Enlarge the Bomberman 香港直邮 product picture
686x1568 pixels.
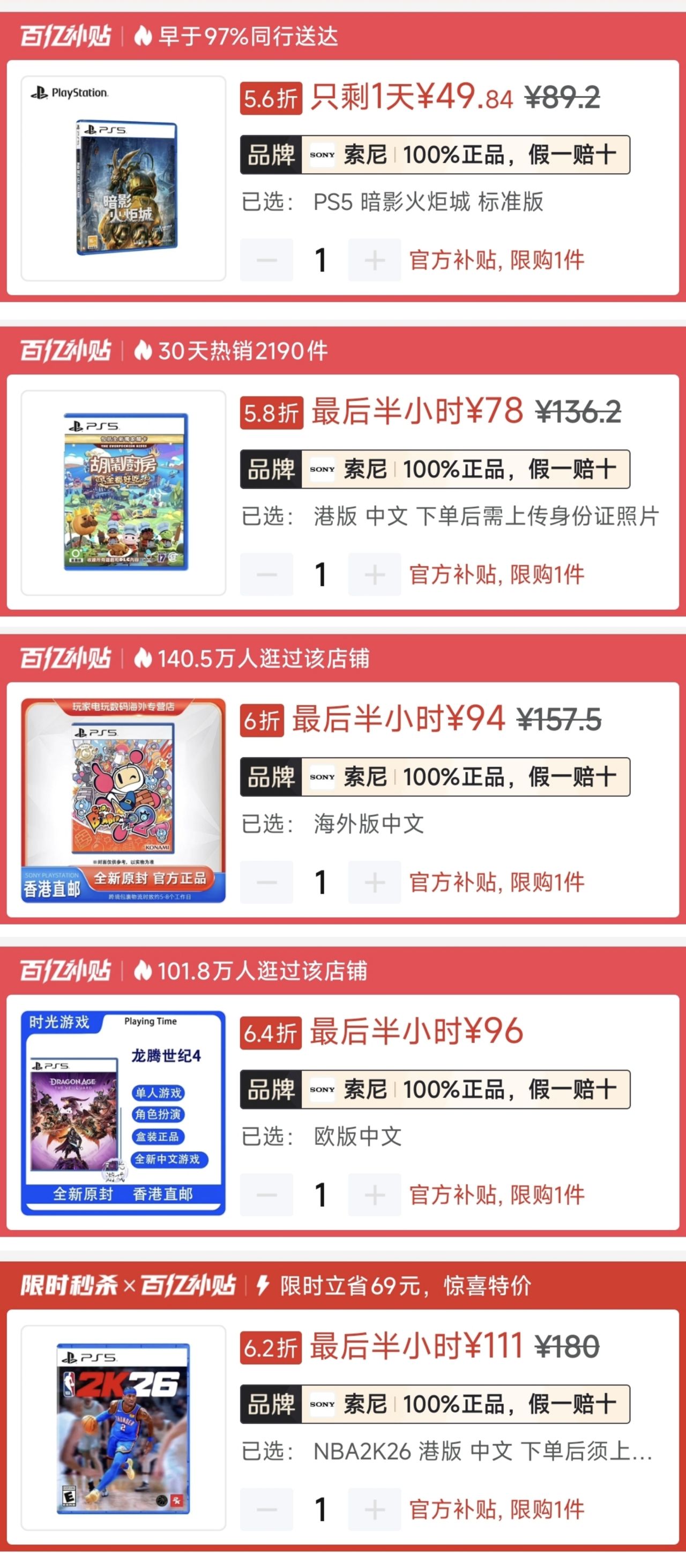[x=123, y=800]
